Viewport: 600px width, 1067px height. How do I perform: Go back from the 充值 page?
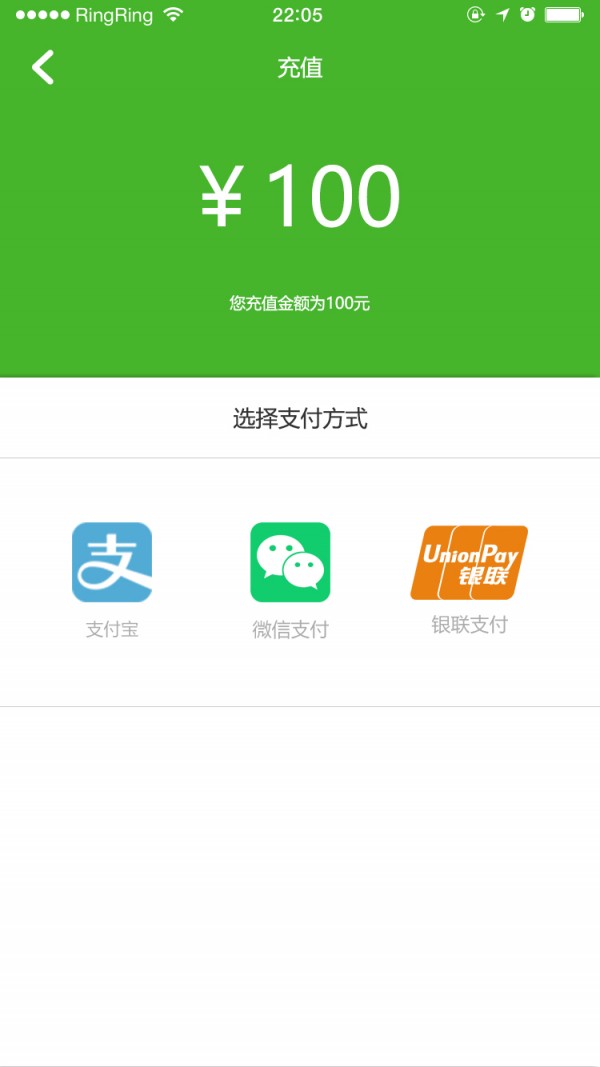click(x=42, y=68)
